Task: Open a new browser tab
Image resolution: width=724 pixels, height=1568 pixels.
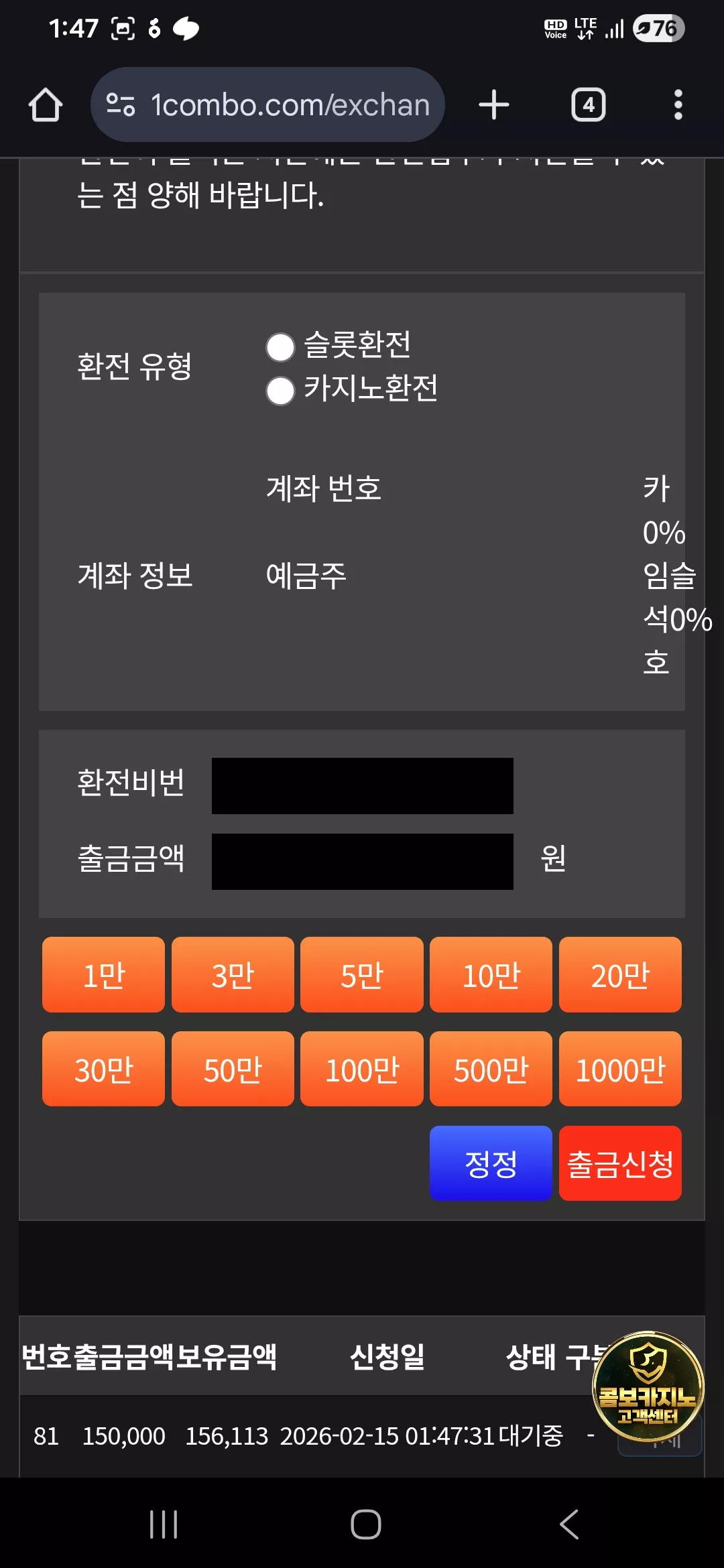Action: point(494,105)
